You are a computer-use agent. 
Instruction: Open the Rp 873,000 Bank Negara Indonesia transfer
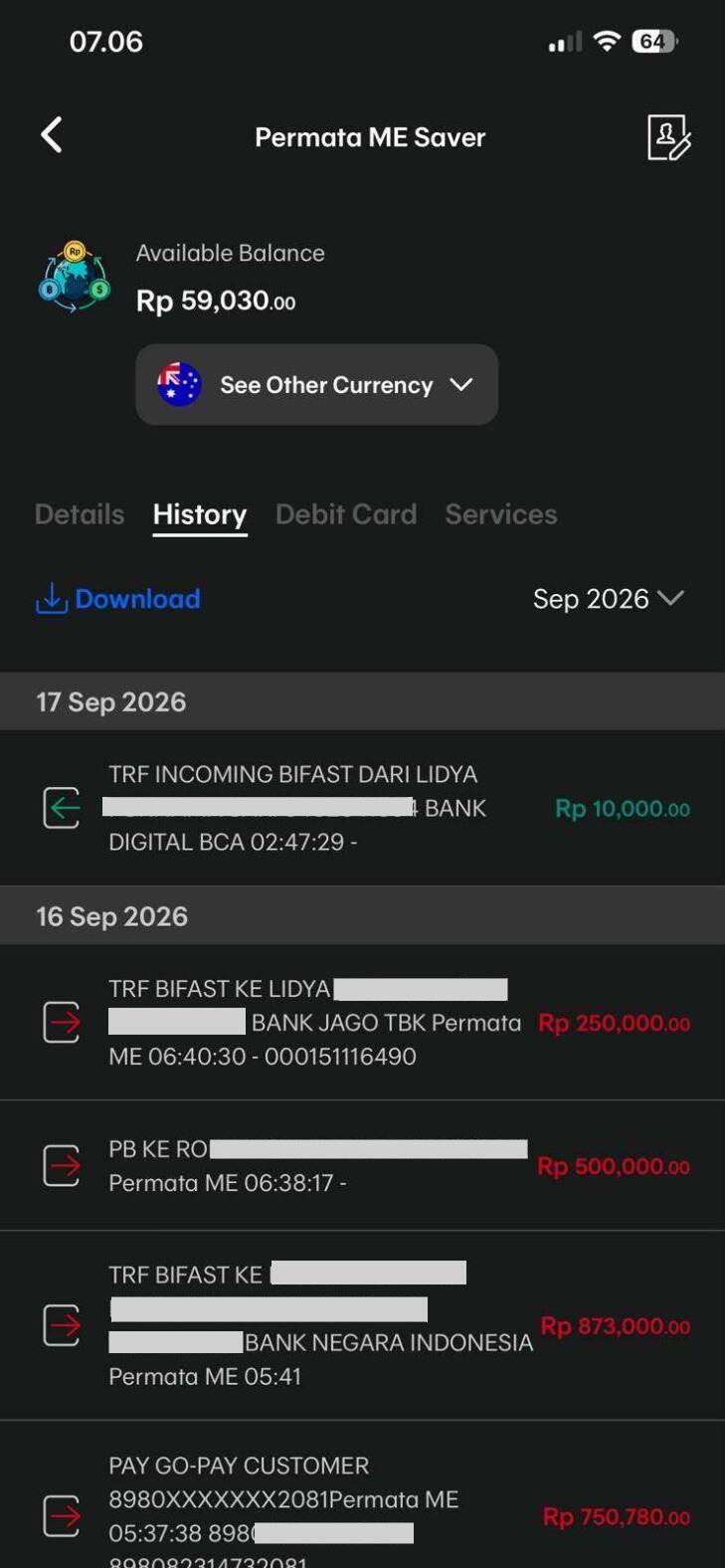(x=362, y=1325)
